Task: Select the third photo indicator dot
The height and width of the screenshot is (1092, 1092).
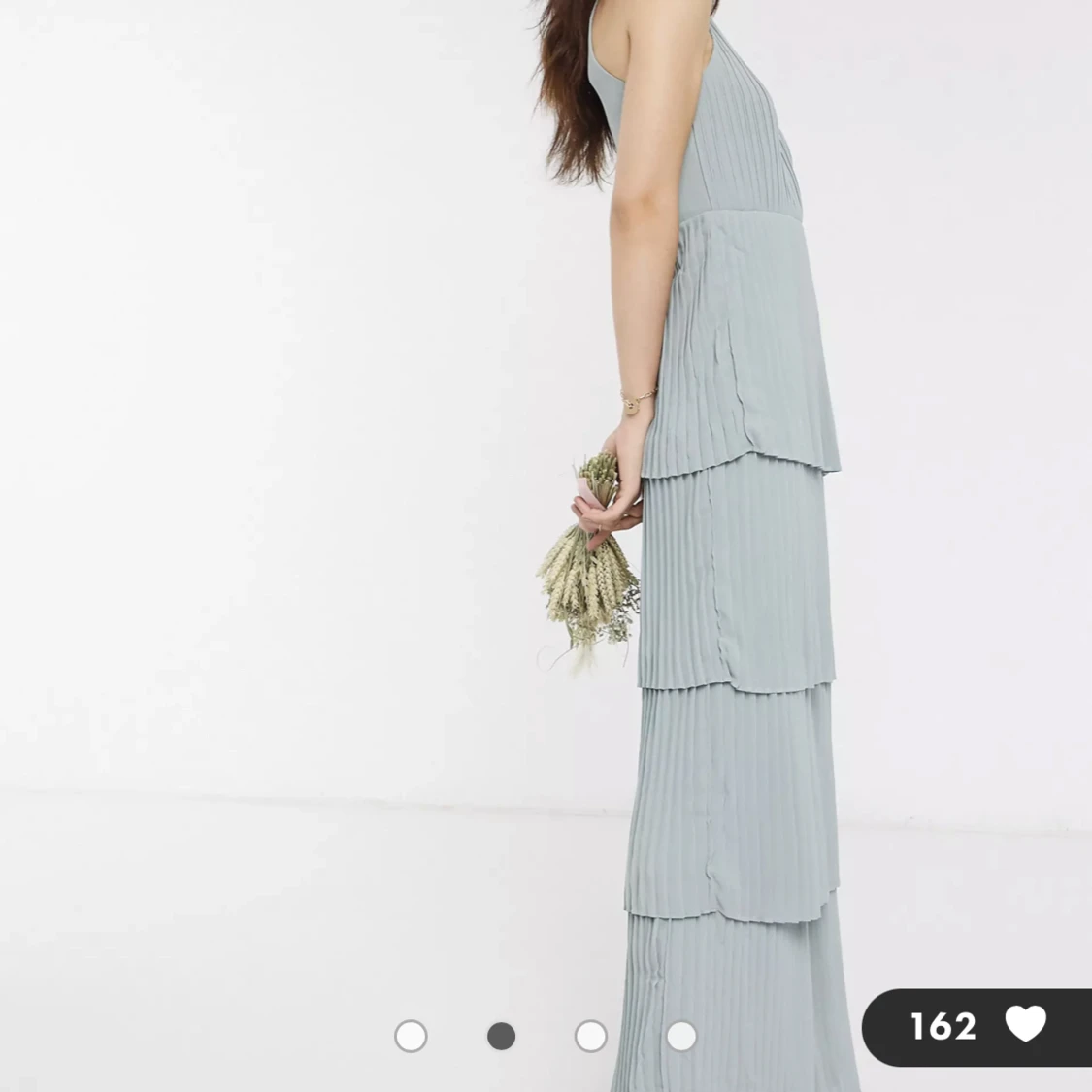Action: pyautogui.click(x=590, y=1036)
